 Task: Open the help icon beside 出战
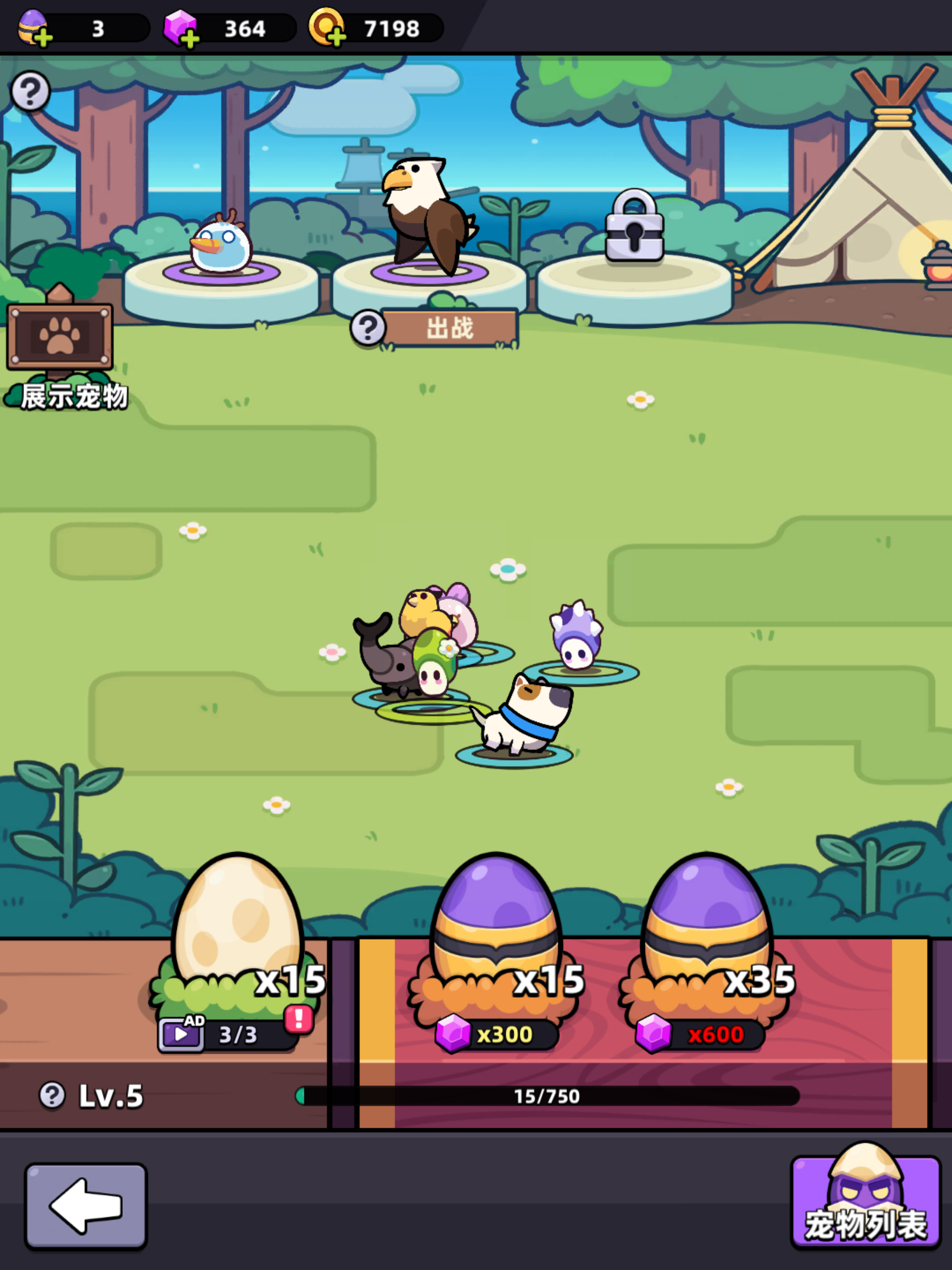368,327
